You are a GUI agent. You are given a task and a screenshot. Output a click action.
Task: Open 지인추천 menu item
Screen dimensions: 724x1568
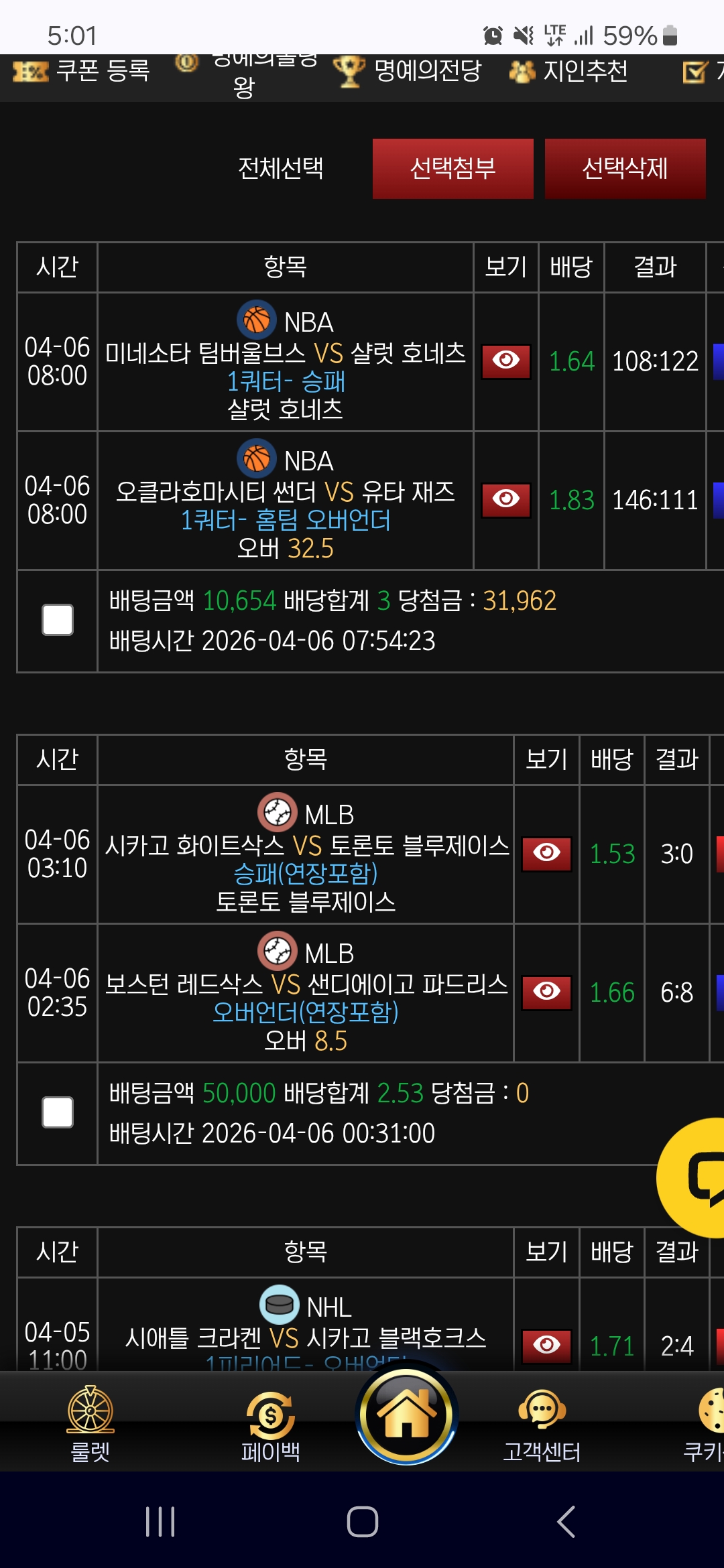click(x=568, y=71)
